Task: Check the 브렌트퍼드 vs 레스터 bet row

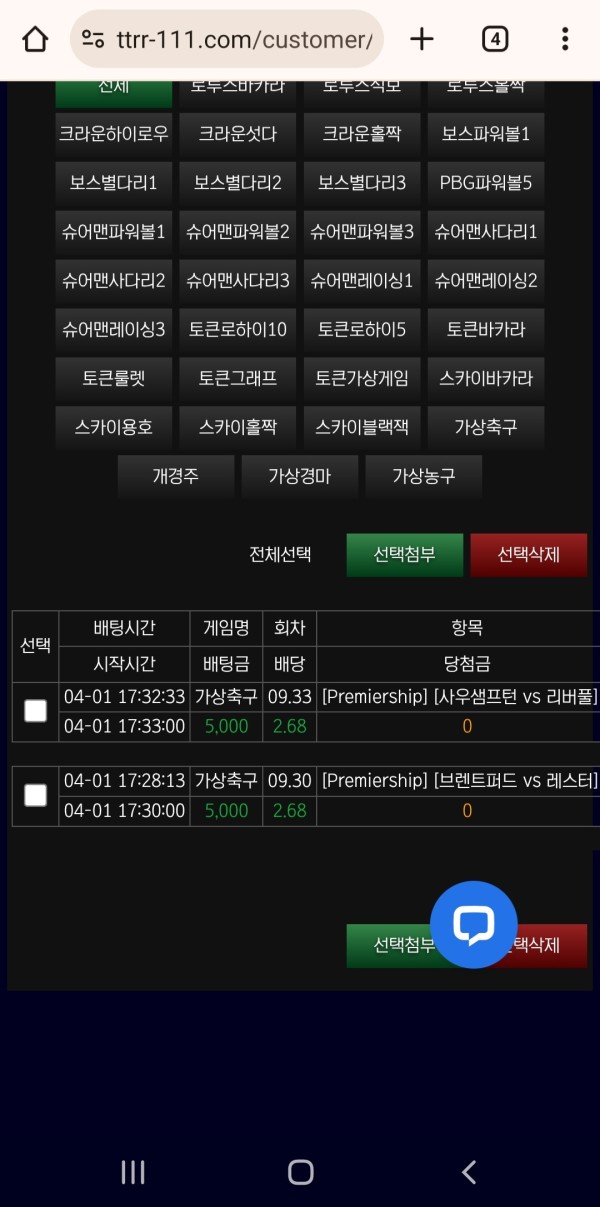Action: (x=35, y=796)
